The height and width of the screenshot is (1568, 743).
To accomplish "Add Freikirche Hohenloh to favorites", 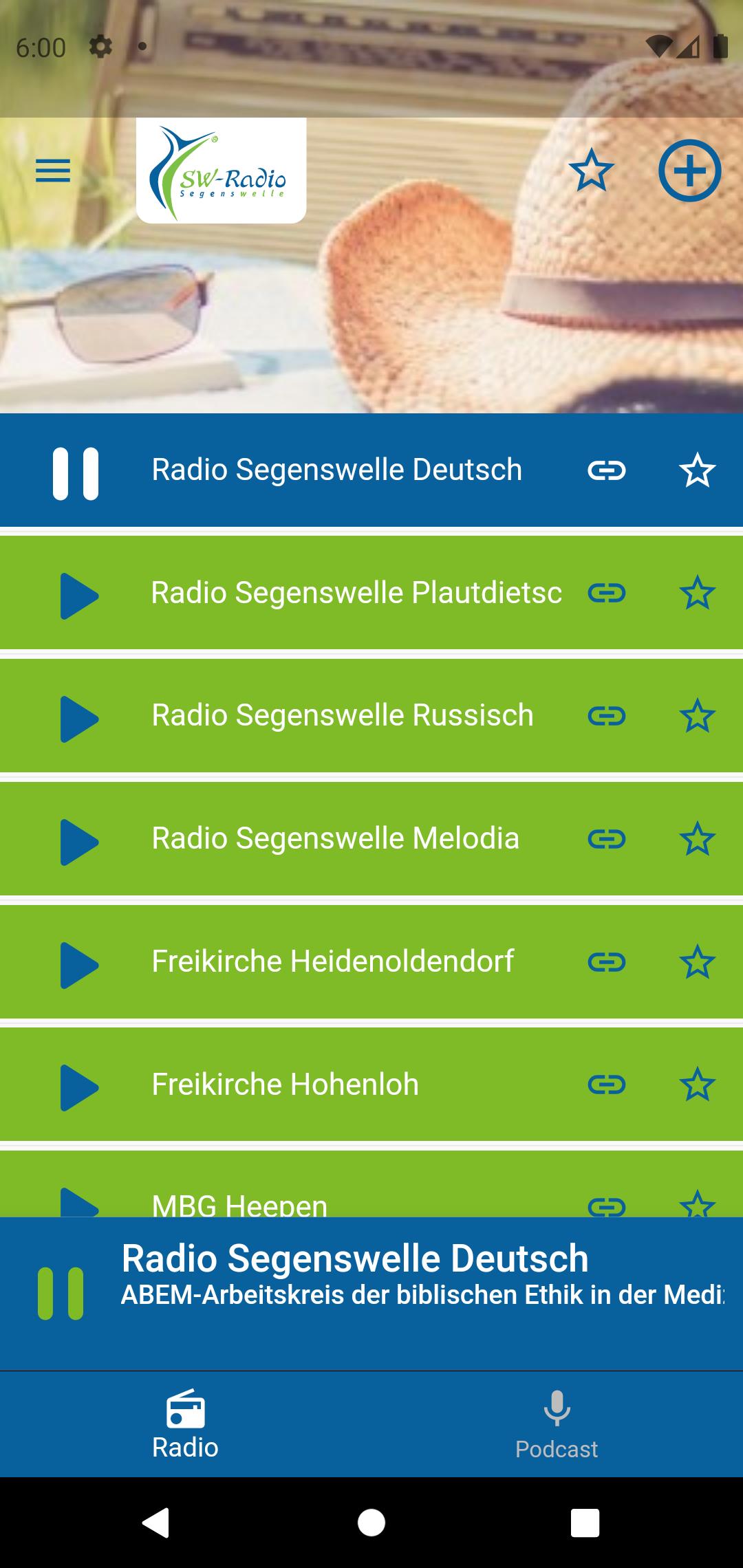I will coord(697,1085).
